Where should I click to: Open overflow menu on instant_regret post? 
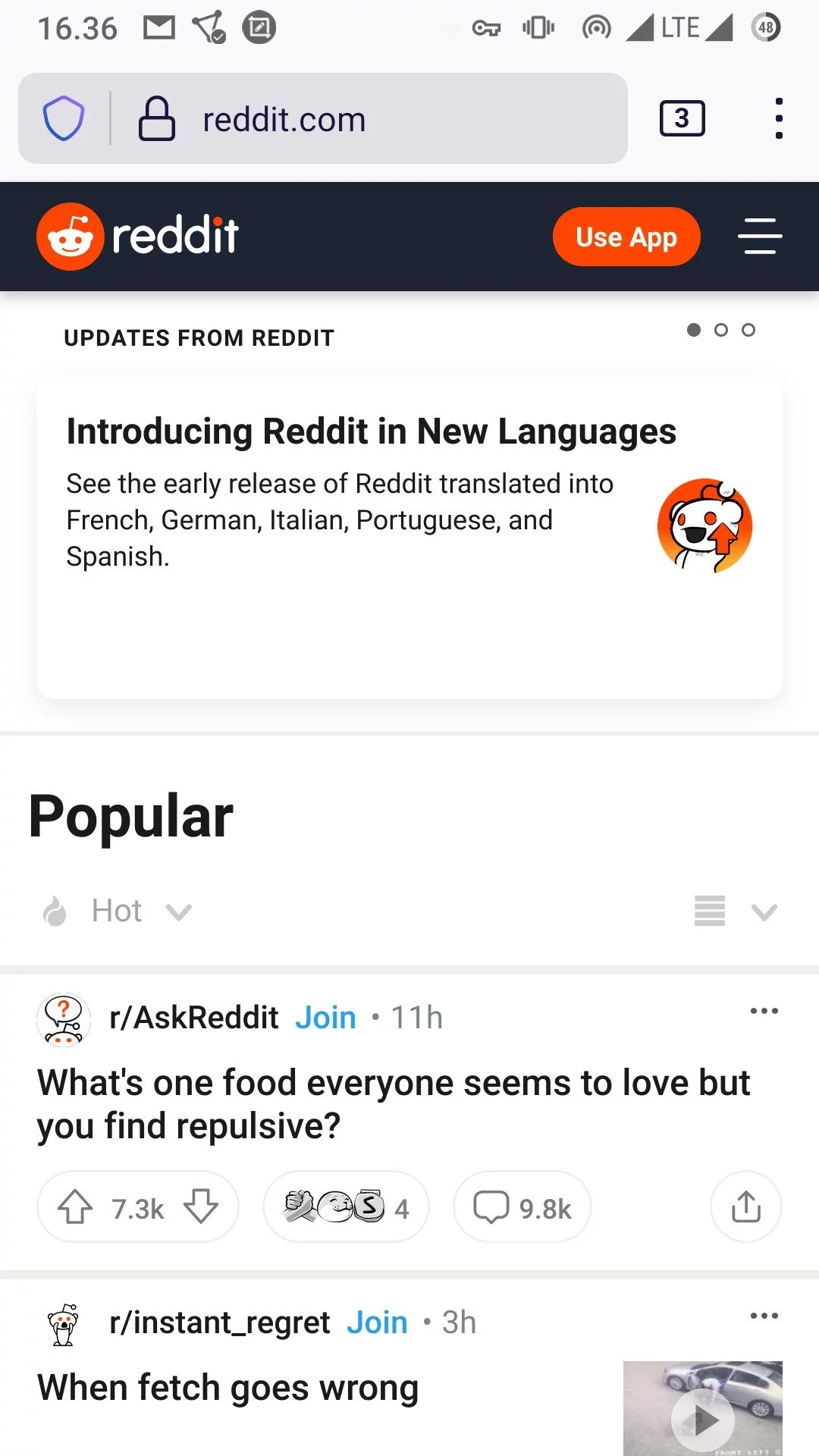(764, 1314)
